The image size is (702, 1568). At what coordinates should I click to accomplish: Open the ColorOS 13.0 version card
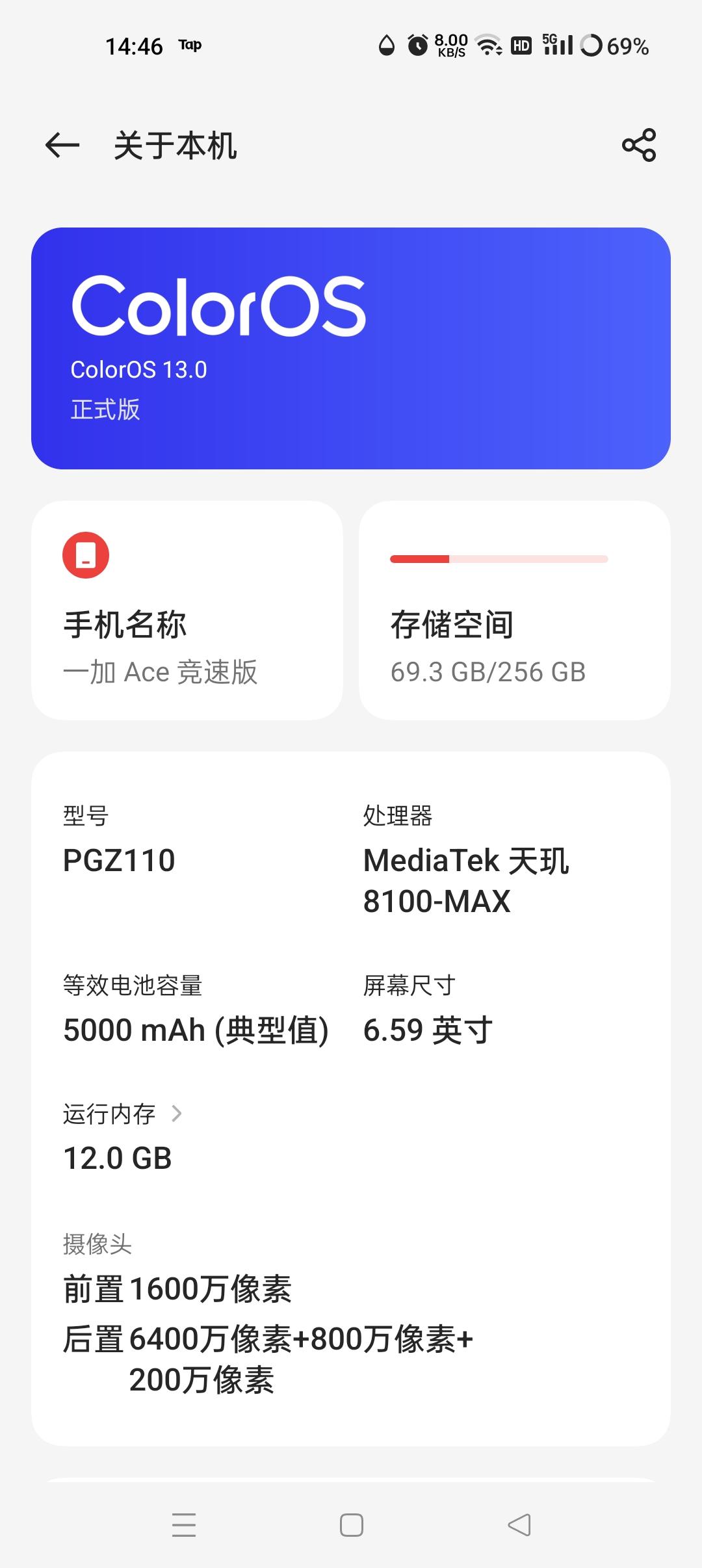[x=351, y=348]
